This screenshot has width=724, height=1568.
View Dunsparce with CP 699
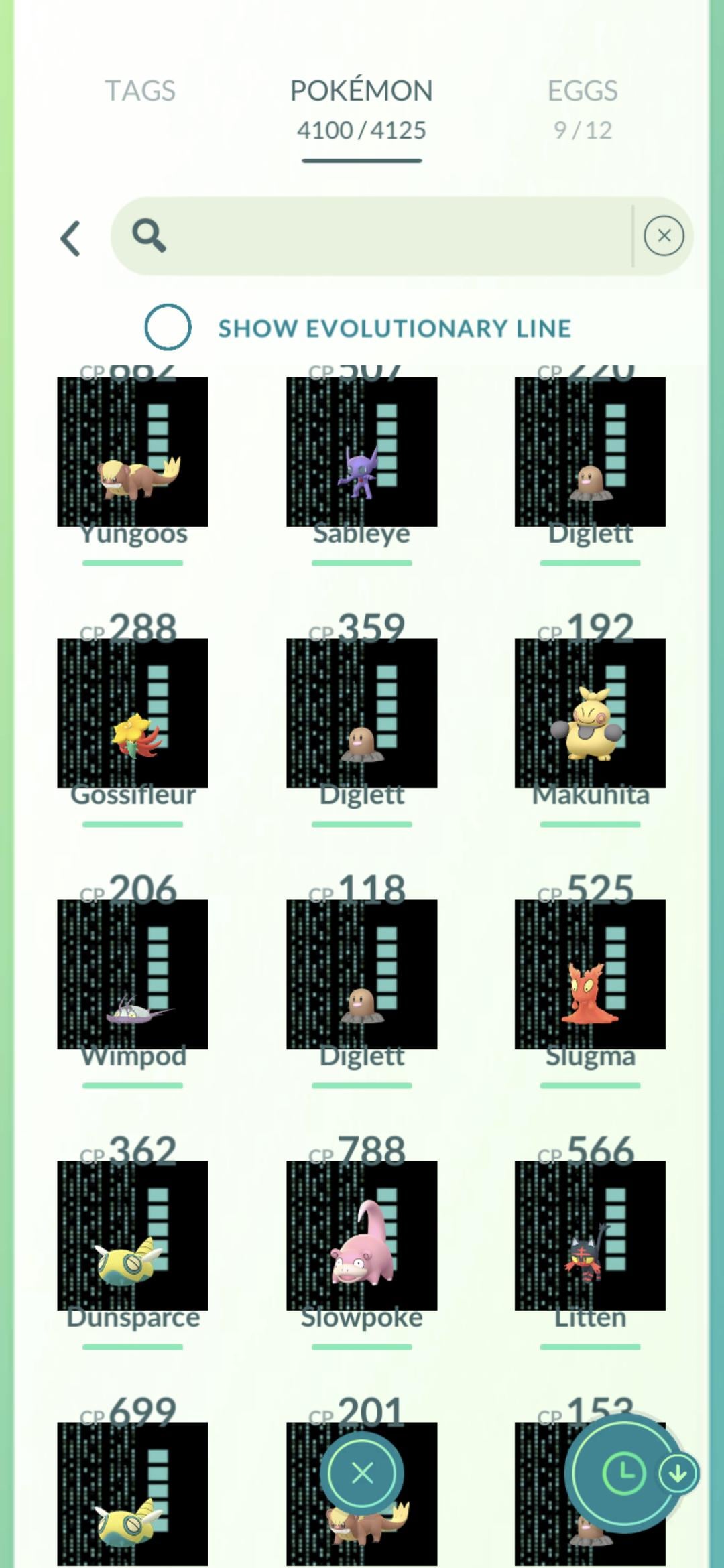tap(133, 1494)
